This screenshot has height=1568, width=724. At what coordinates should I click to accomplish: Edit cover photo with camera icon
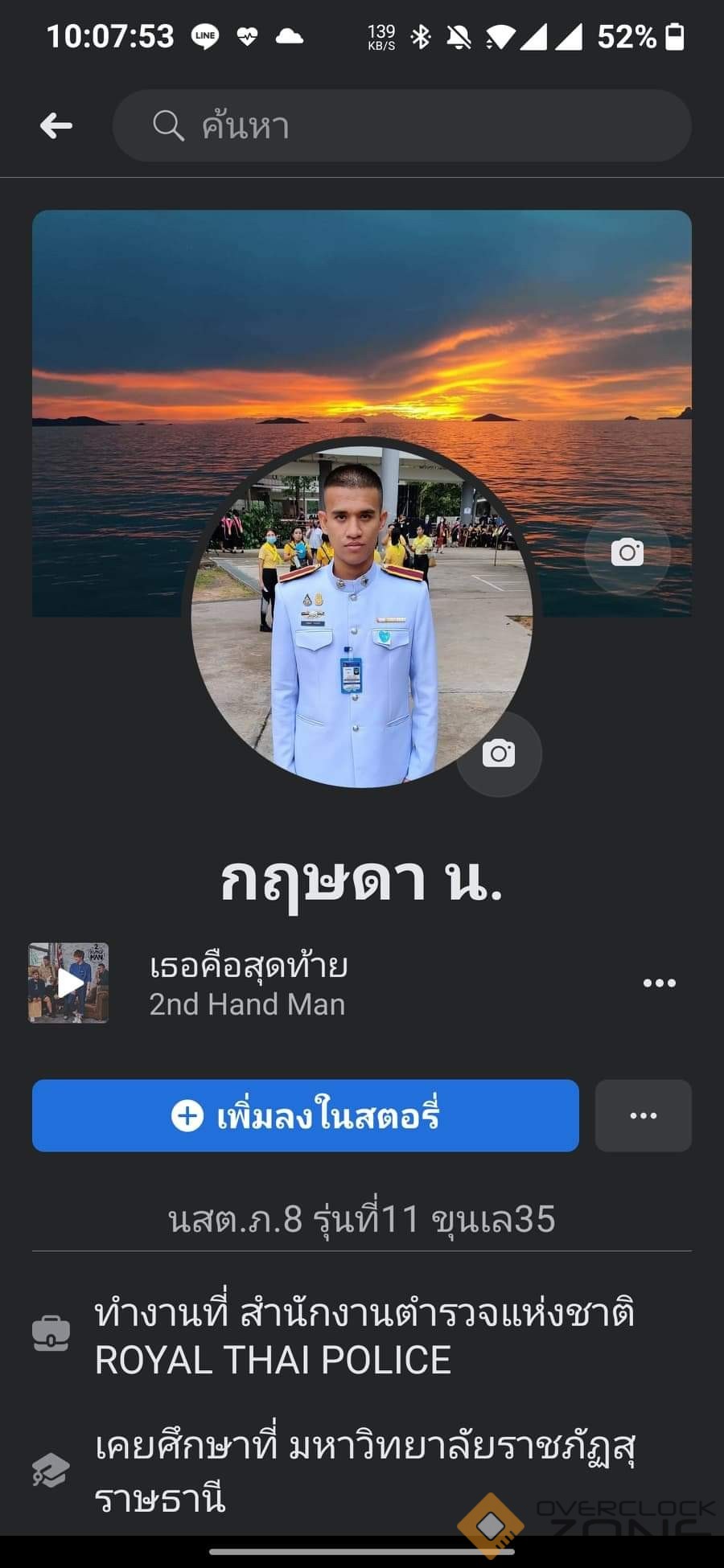[x=627, y=552]
